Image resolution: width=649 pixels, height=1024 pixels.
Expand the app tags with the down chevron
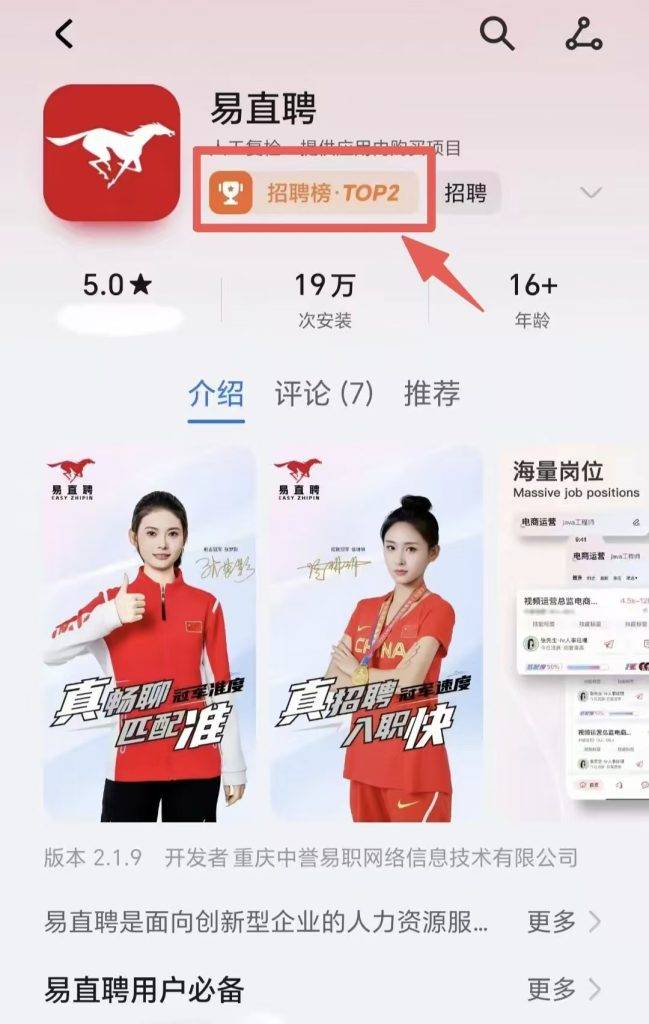[591, 192]
